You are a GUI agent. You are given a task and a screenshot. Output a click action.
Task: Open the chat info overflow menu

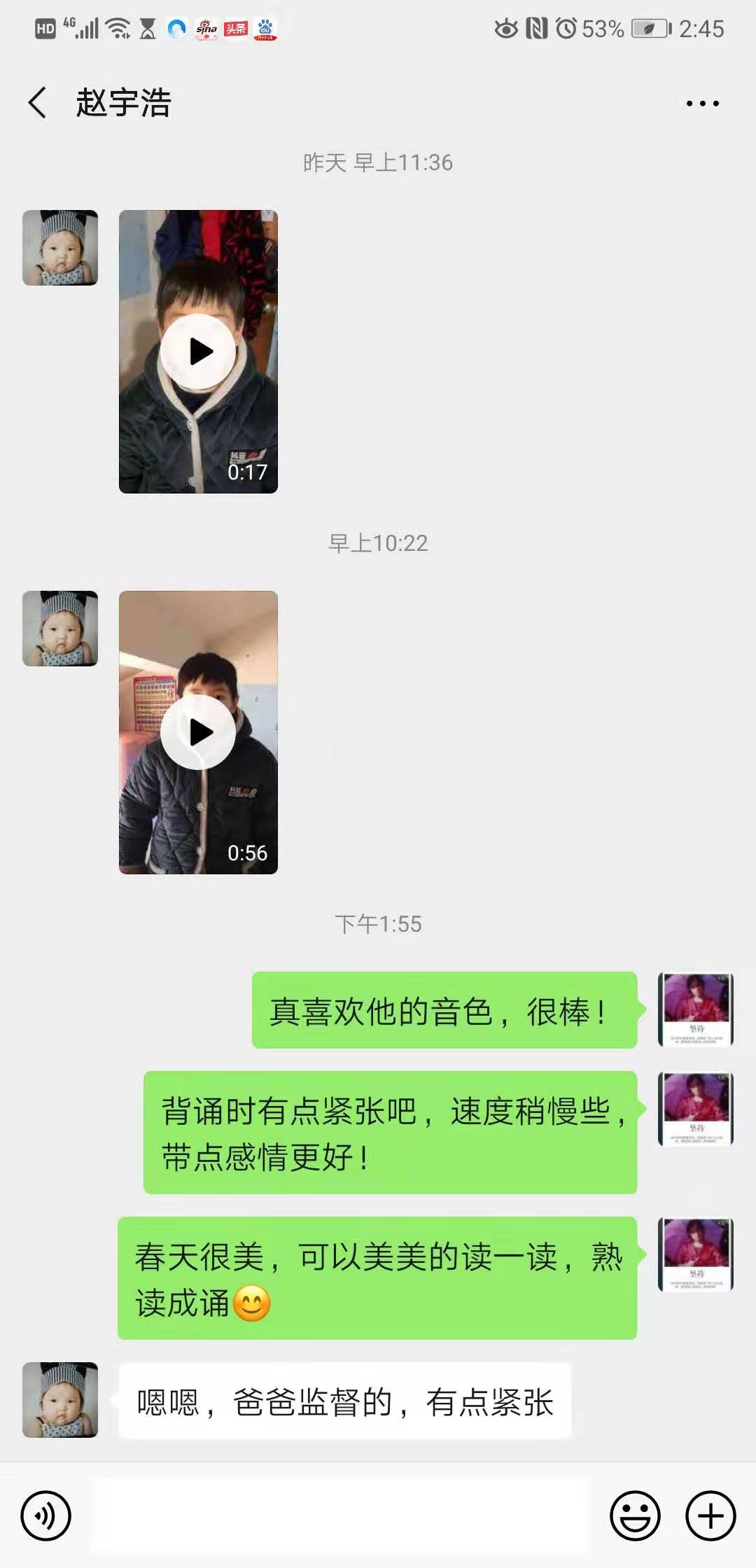click(702, 104)
